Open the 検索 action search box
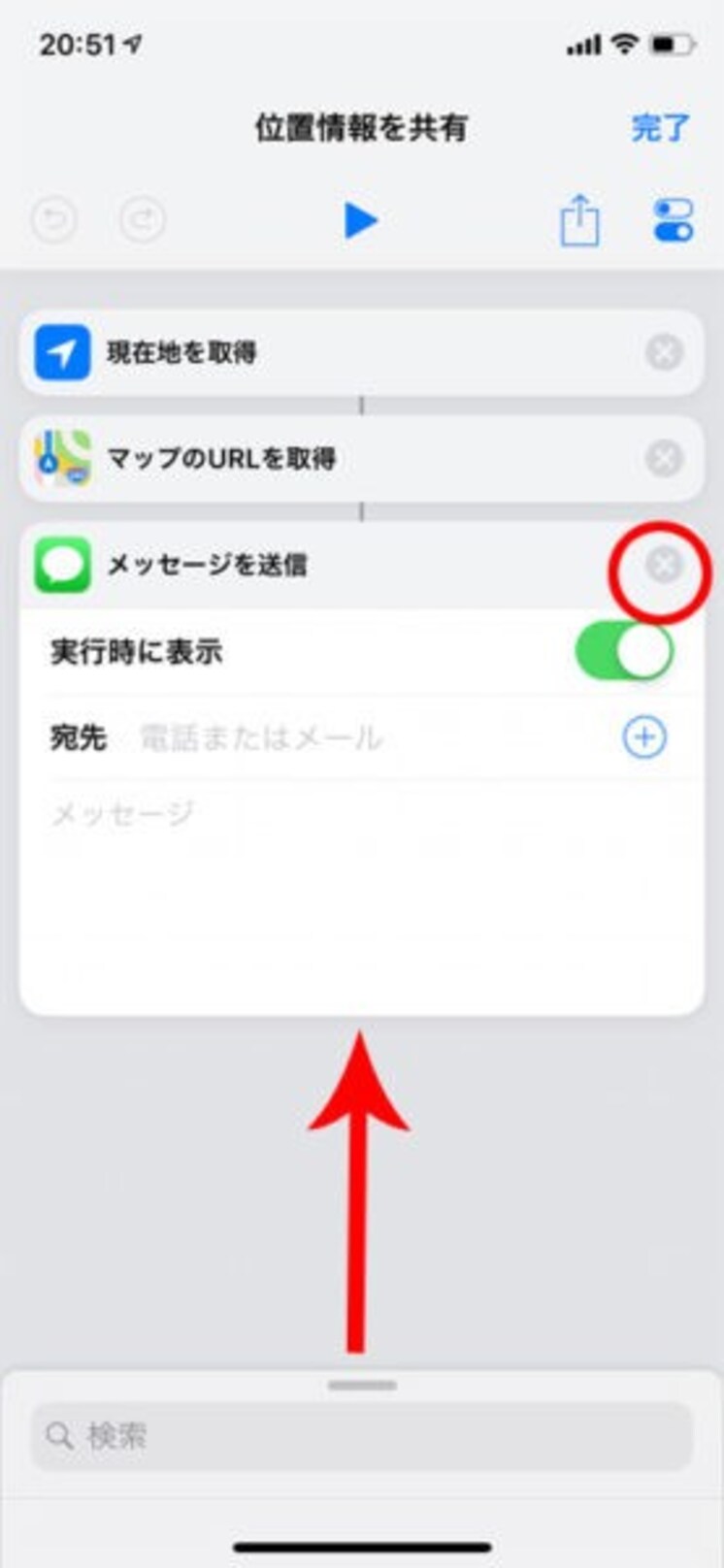Viewport: 724px width, 1568px height. 361,1436
